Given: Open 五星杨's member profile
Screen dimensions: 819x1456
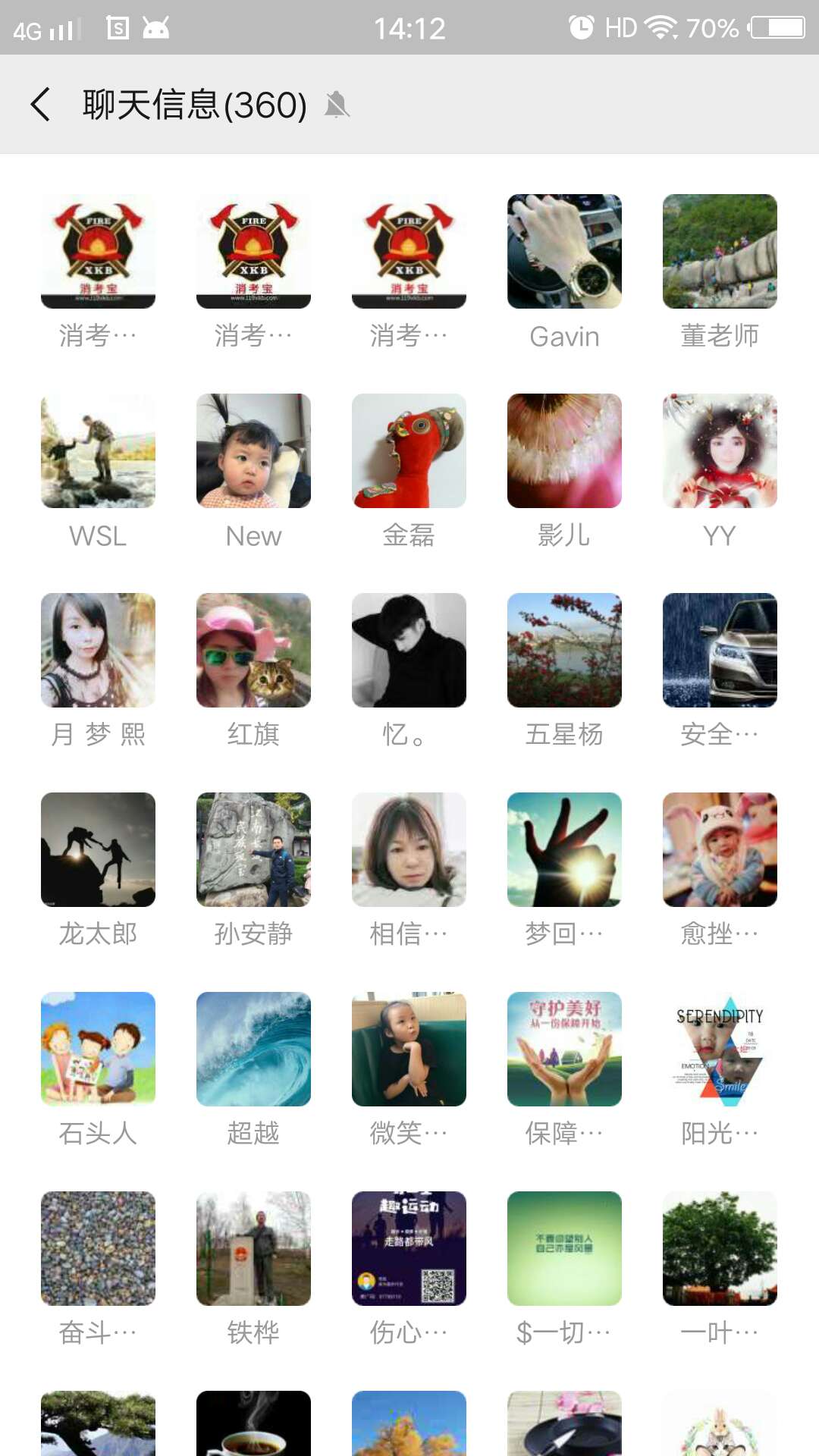Looking at the screenshot, I should coord(564,651).
